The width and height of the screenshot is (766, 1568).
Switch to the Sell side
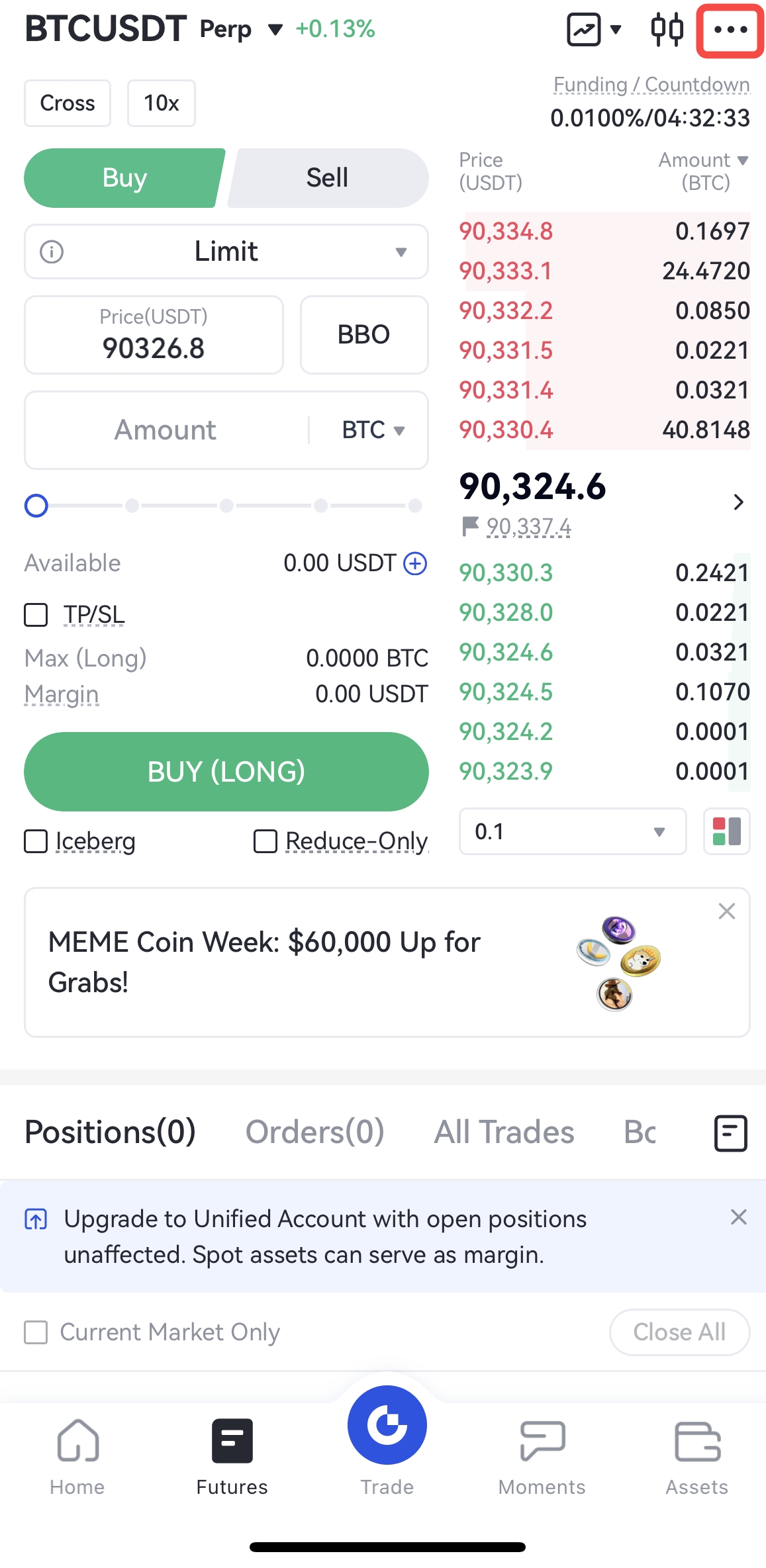point(327,178)
